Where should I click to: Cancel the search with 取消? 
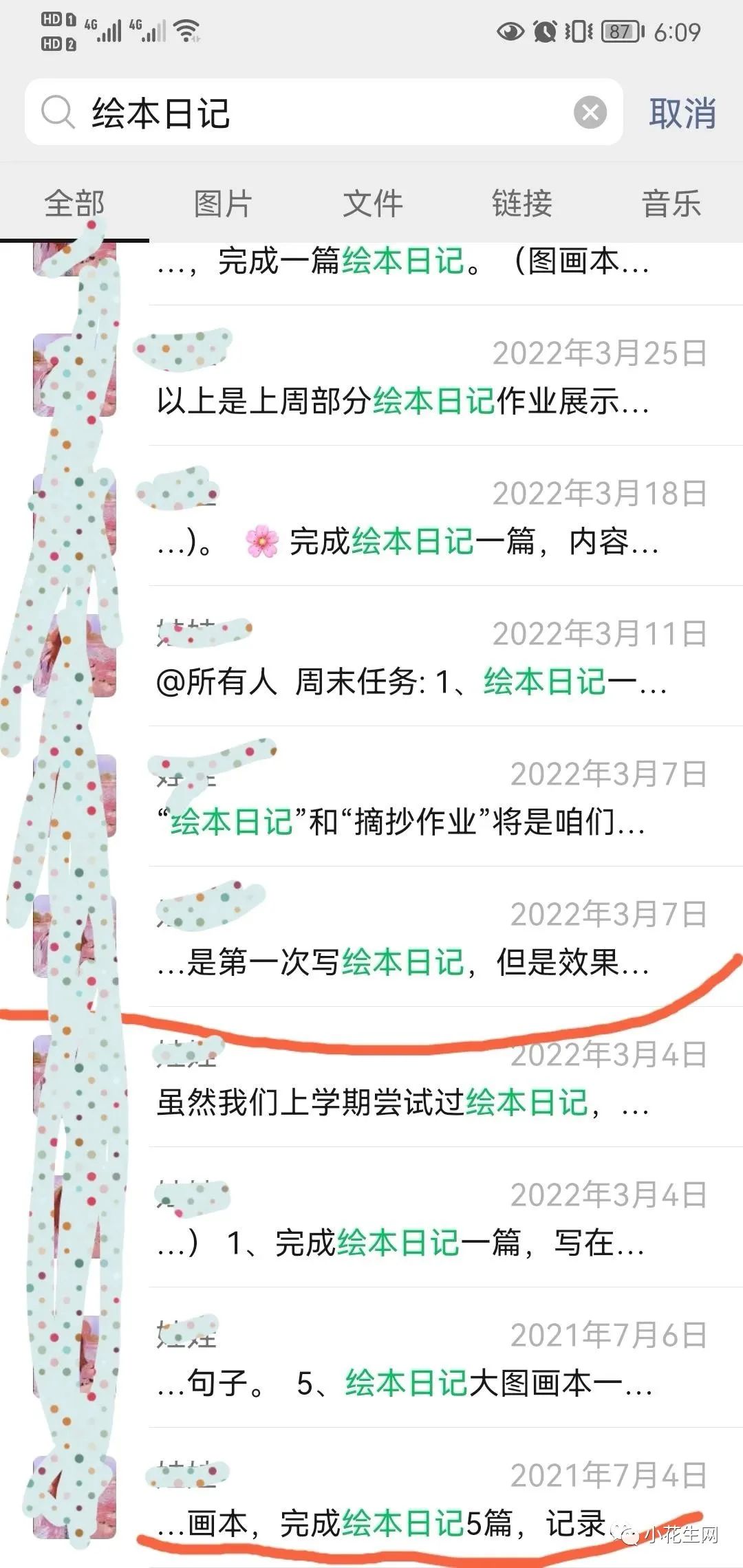pyautogui.click(x=682, y=113)
